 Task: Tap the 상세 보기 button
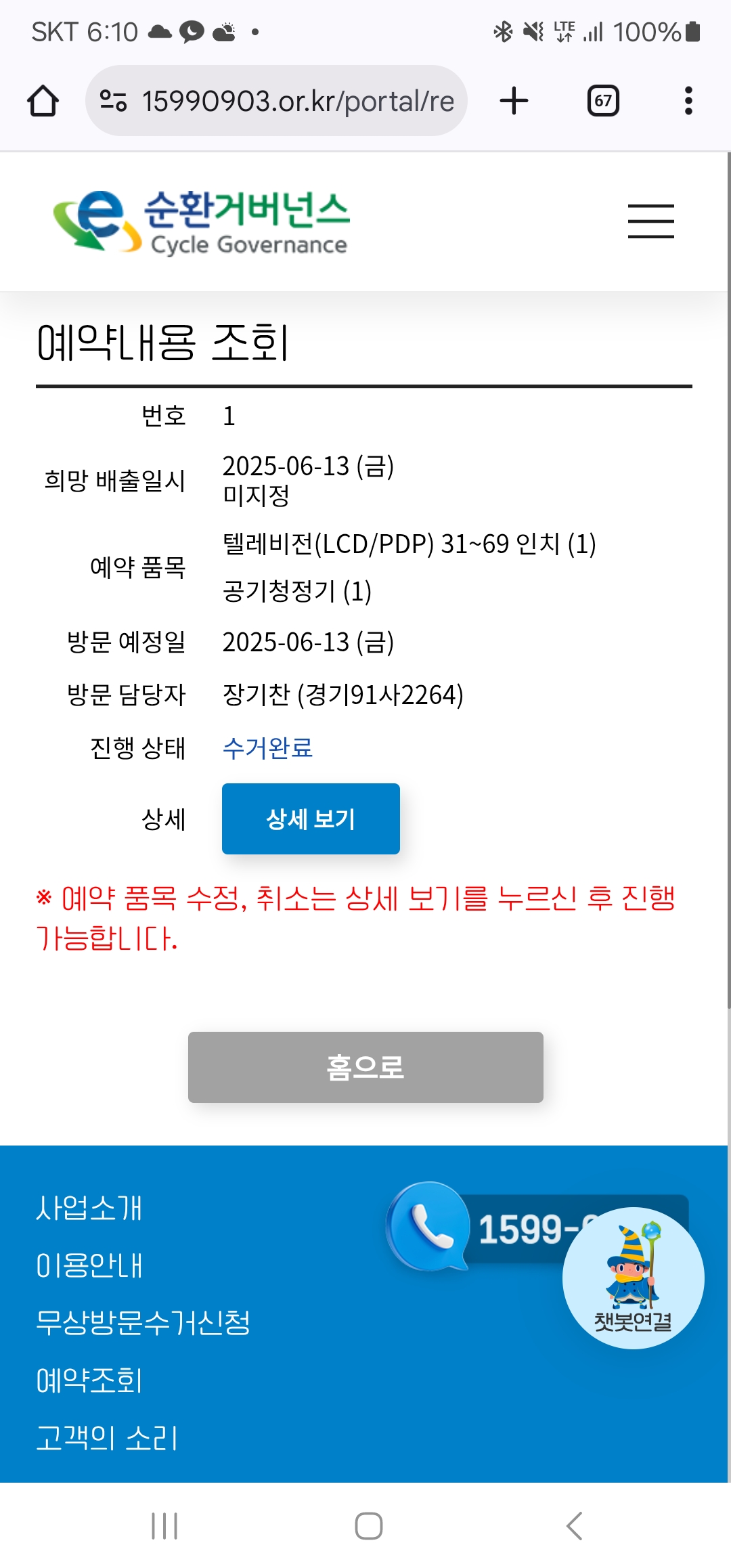click(x=311, y=819)
